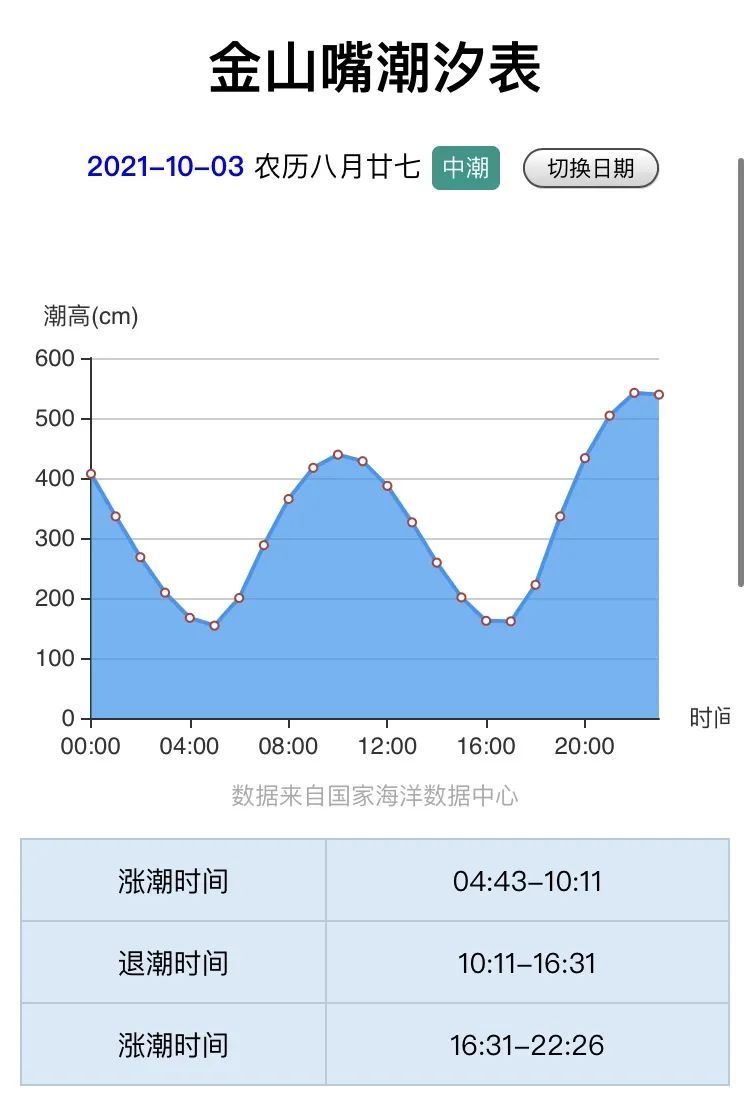Screen dimensions: 750x1099
Task: Tap the 切换日期 button
Action: [590, 168]
